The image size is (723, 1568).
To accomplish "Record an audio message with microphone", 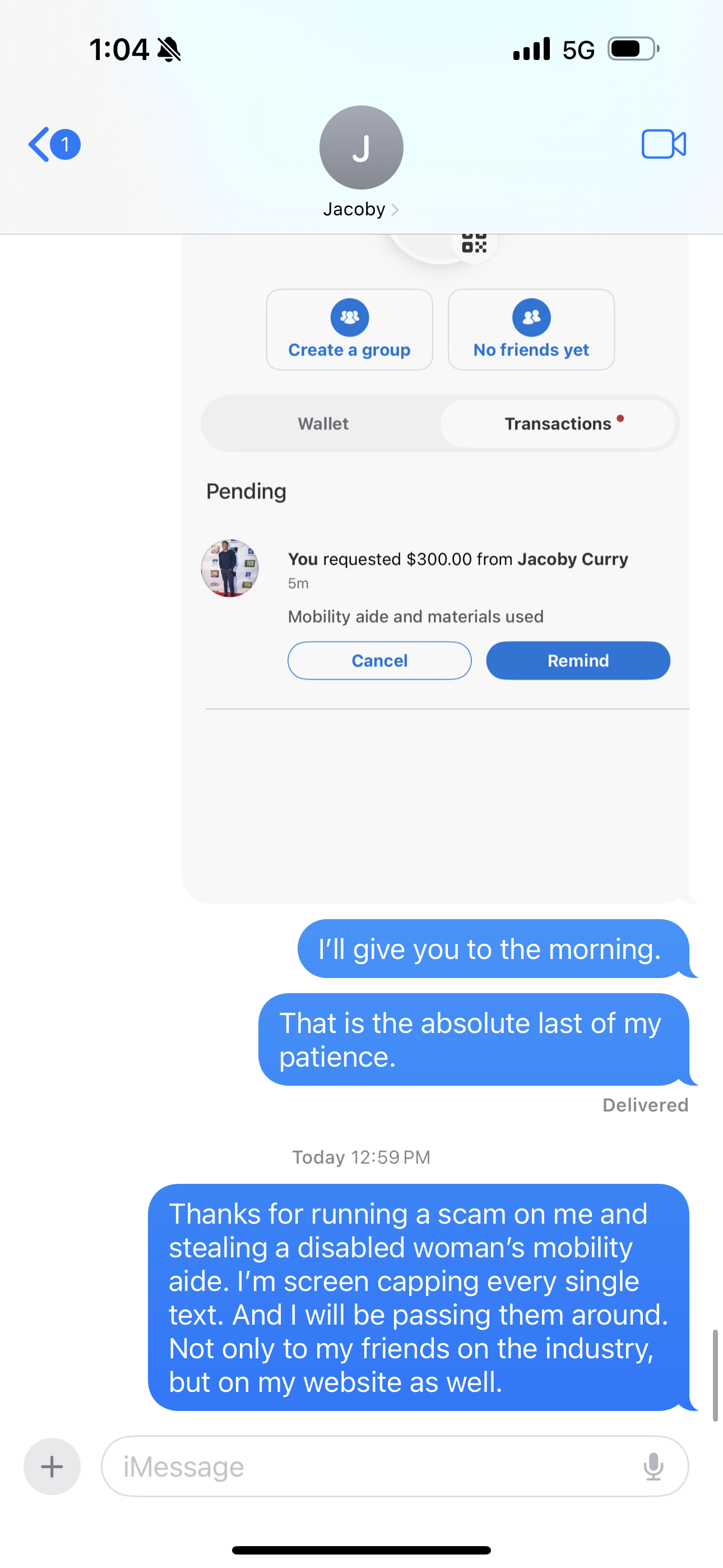I will coord(653,1466).
